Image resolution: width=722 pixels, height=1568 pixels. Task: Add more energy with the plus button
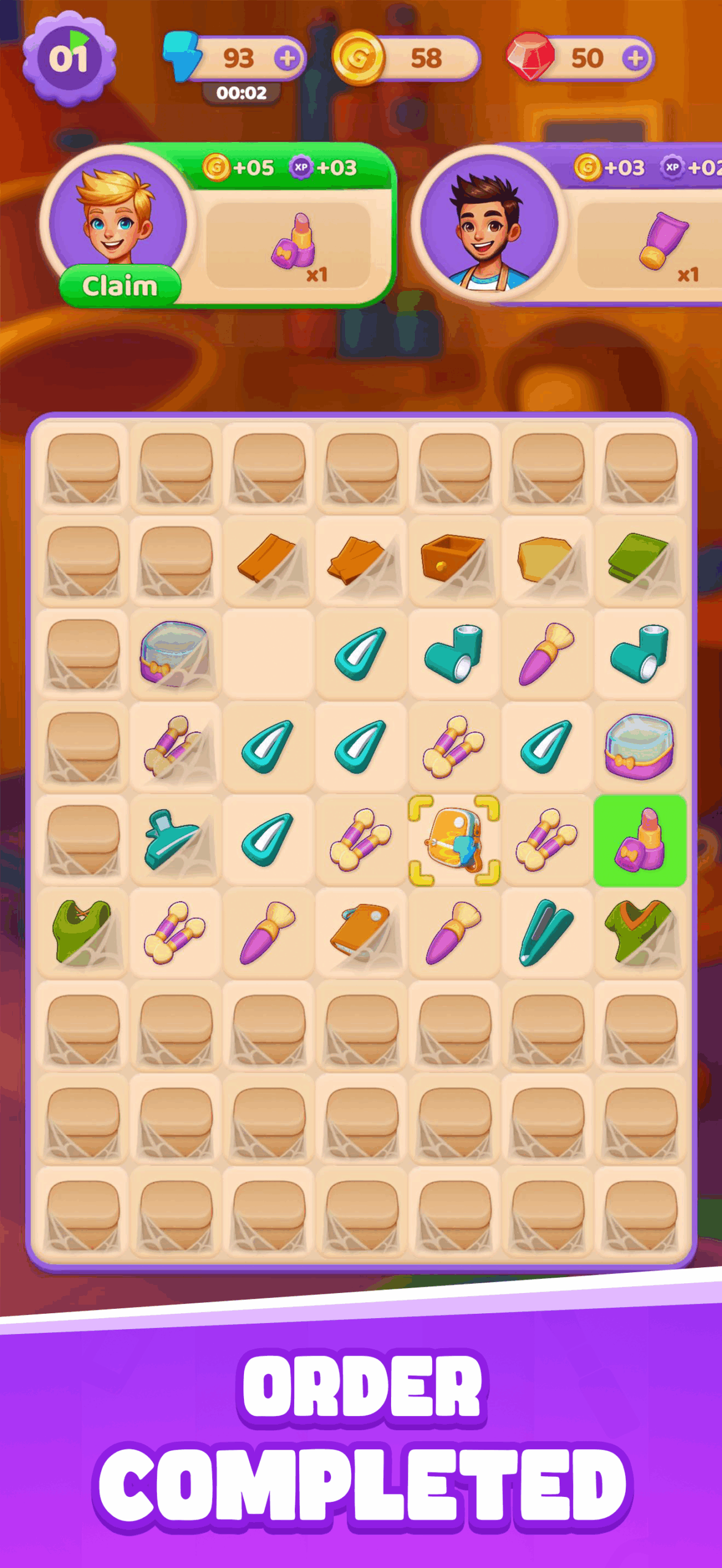(286, 58)
